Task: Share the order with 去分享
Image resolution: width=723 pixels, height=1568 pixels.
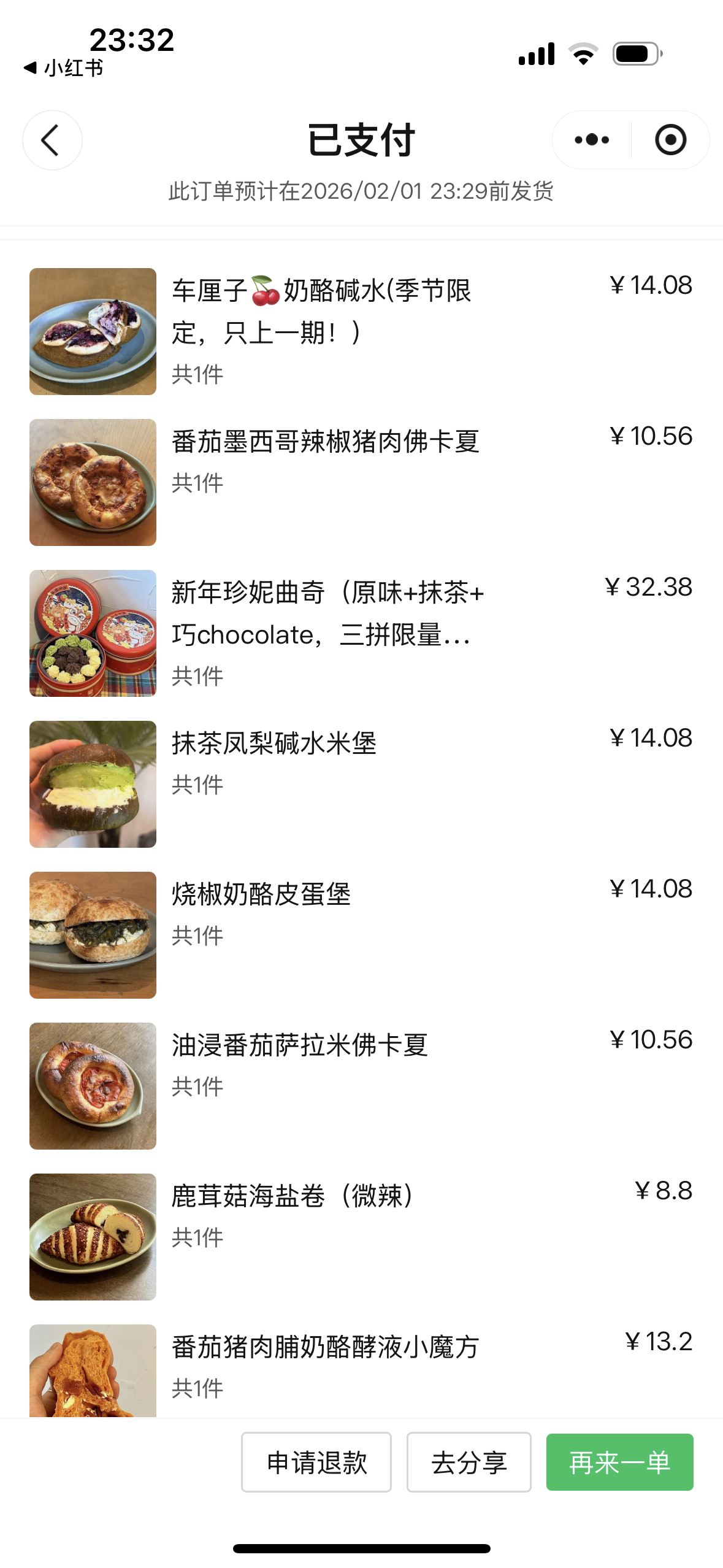Action: (x=469, y=1462)
